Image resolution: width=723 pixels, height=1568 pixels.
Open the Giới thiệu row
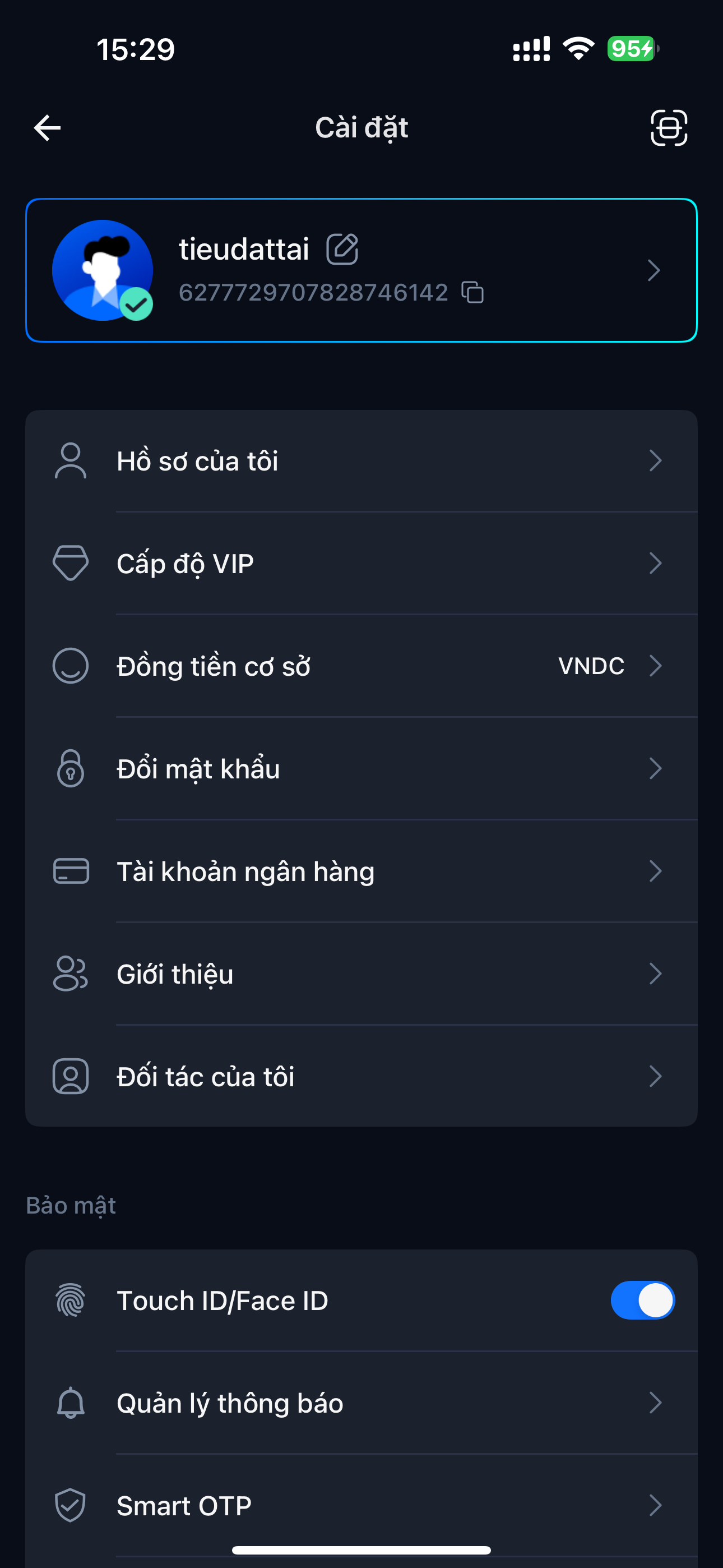coord(361,974)
